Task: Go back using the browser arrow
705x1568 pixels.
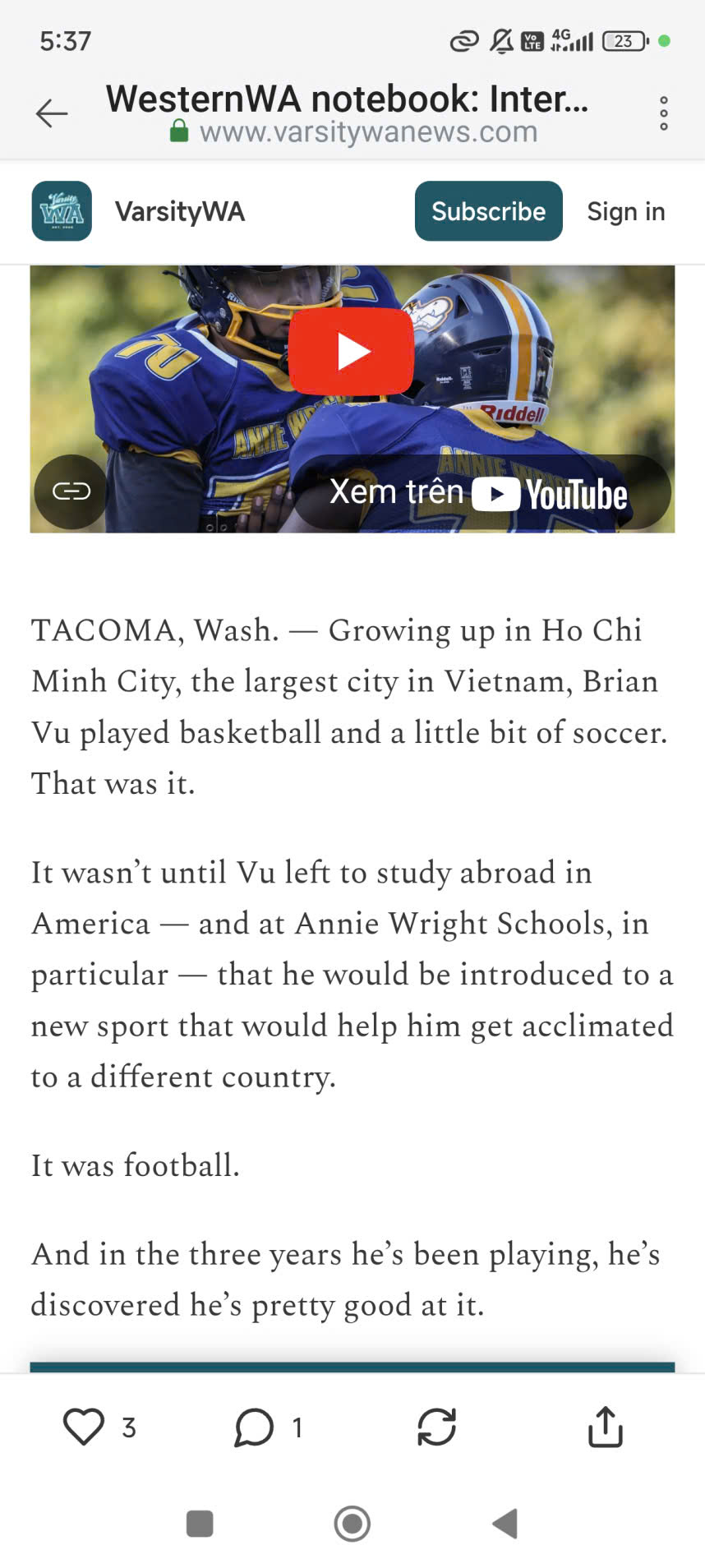Action: point(51,113)
